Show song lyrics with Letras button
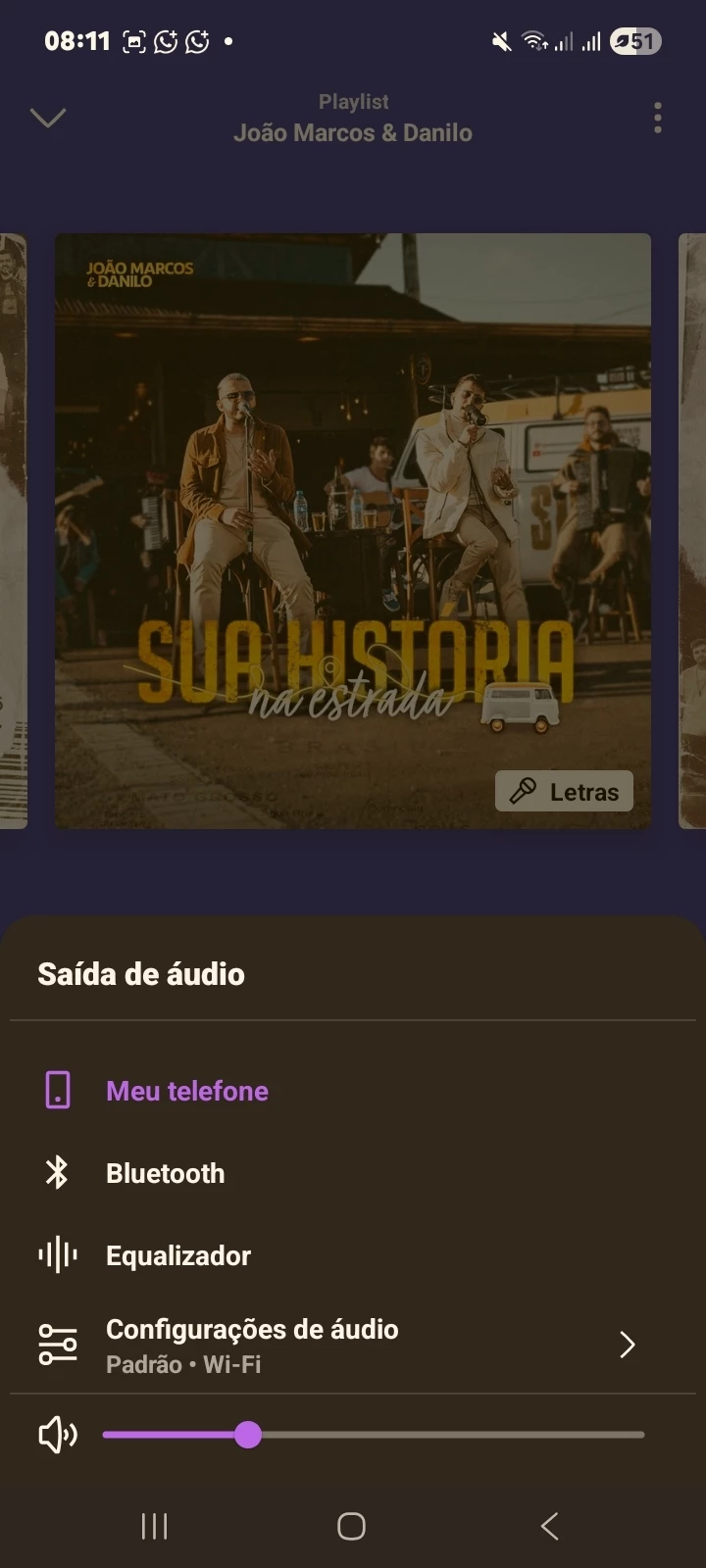The image size is (706, 1568). (x=565, y=792)
